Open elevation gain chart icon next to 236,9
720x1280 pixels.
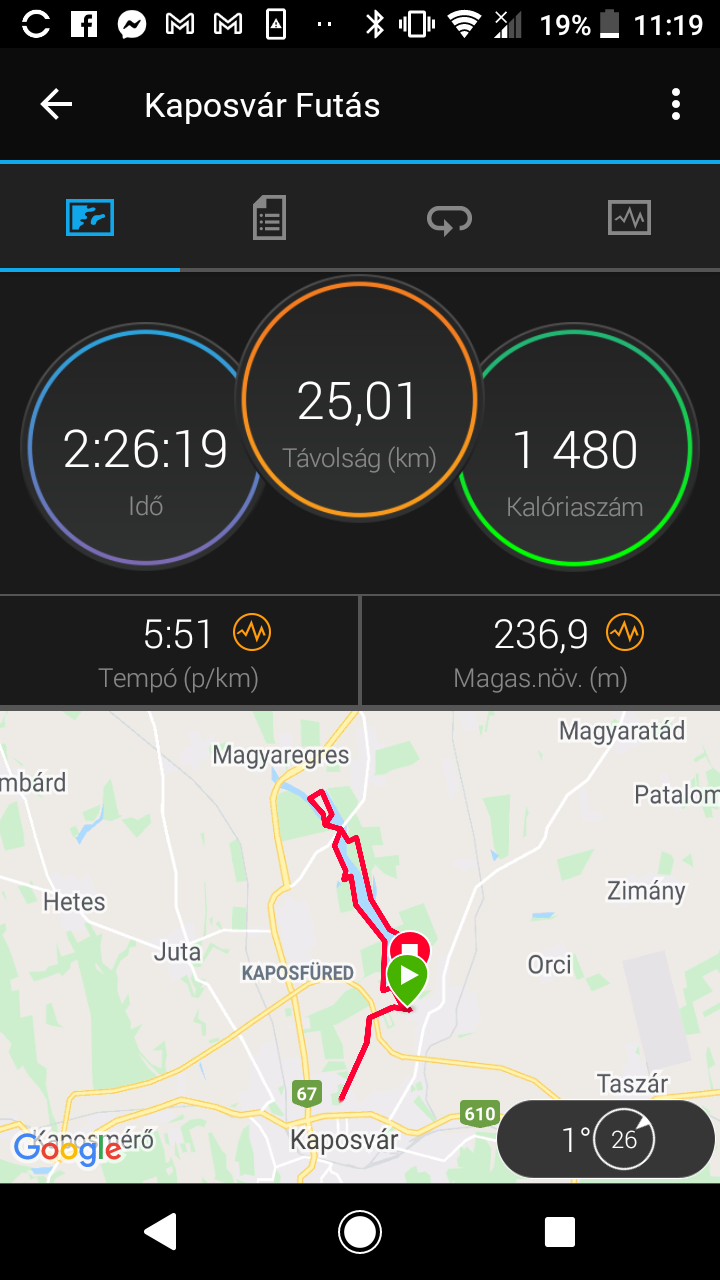625,633
